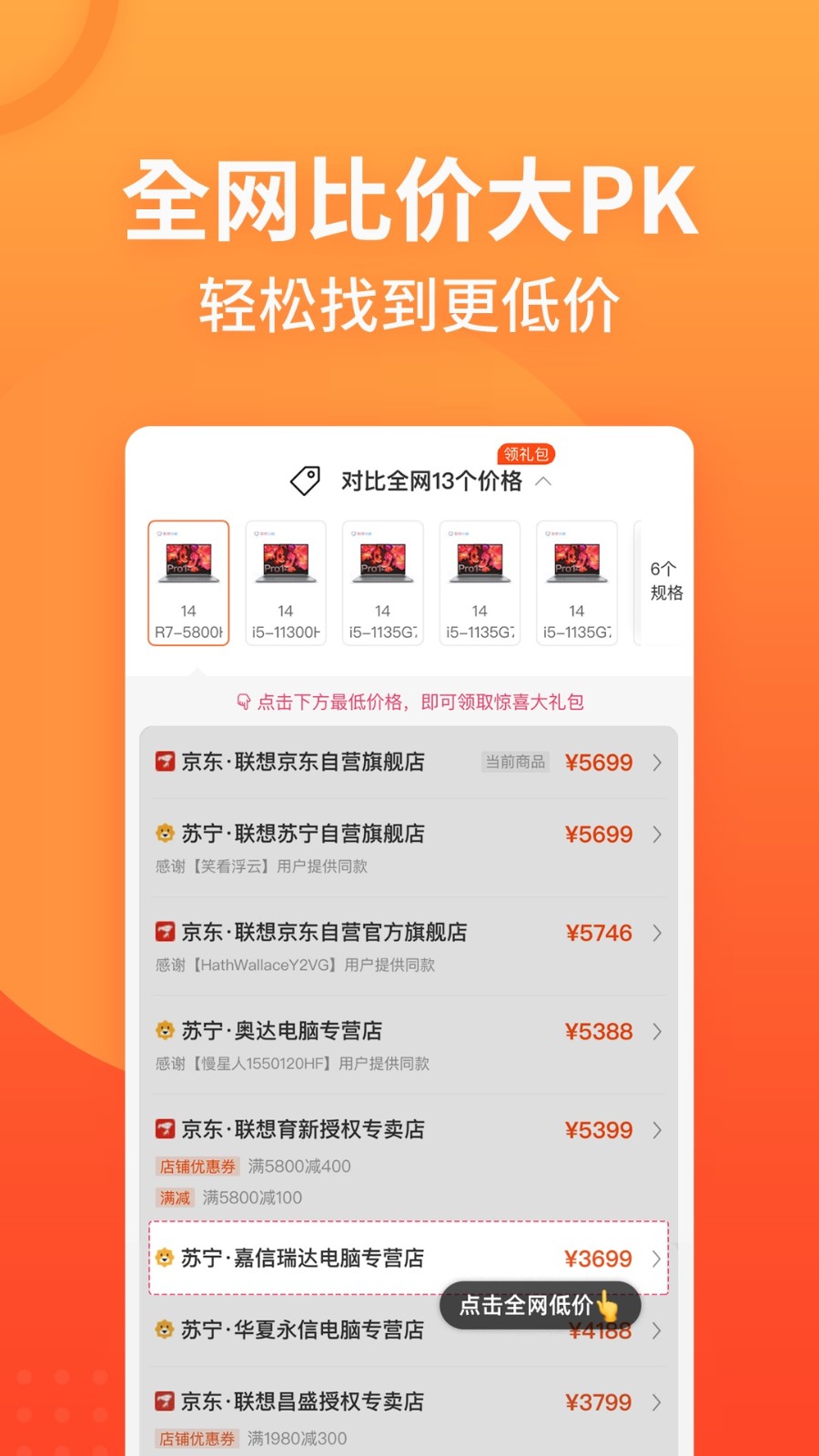Click the price tag icon near 对比全网13个价格
This screenshot has width=819, height=1456.
tap(305, 478)
